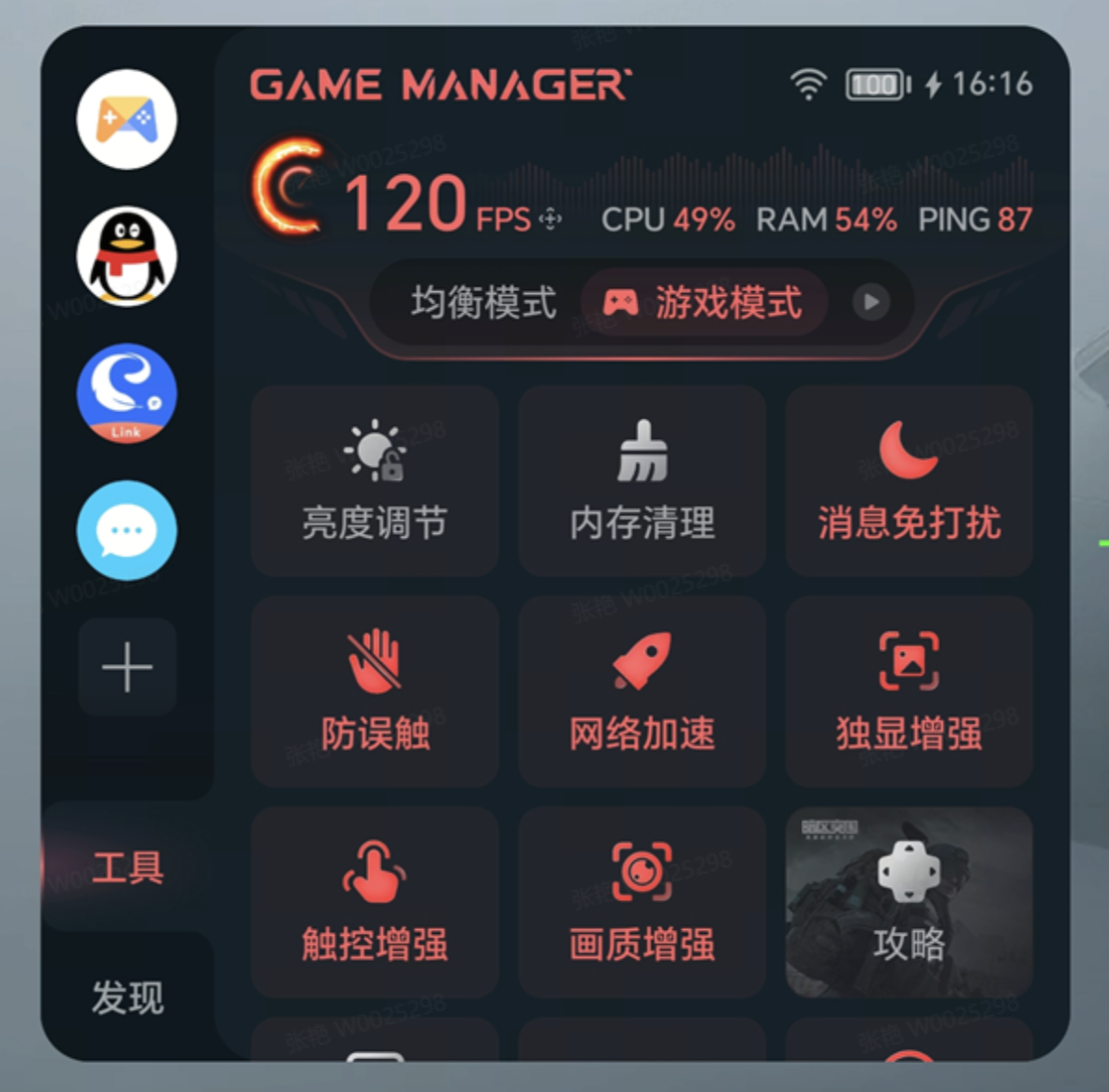The width and height of the screenshot is (1109, 1092).
Task: Toggle 防误触 mistouch prevention
Action: [x=375, y=691]
